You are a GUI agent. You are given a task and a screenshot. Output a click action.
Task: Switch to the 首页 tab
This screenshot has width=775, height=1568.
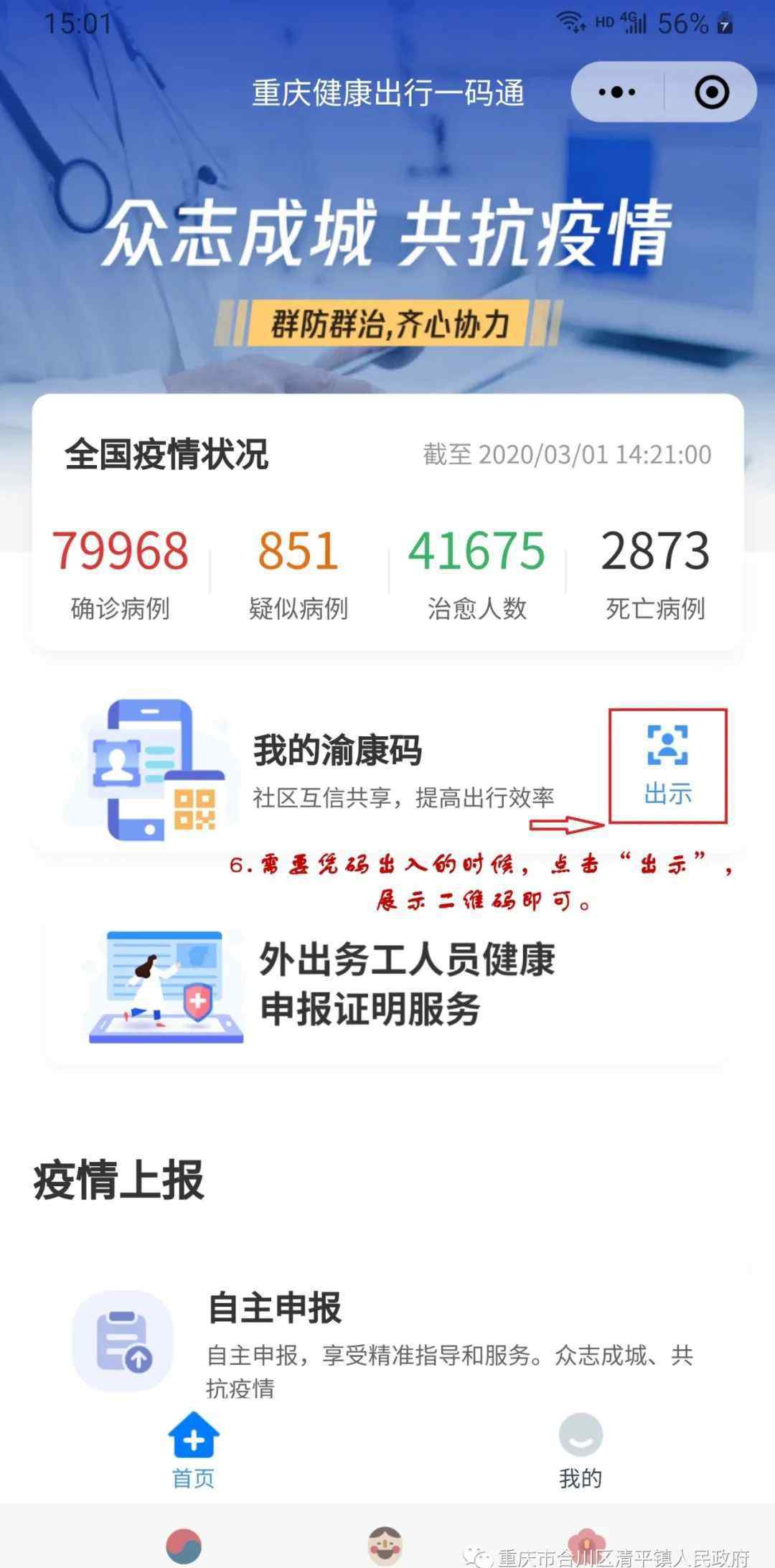(194, 1450)
